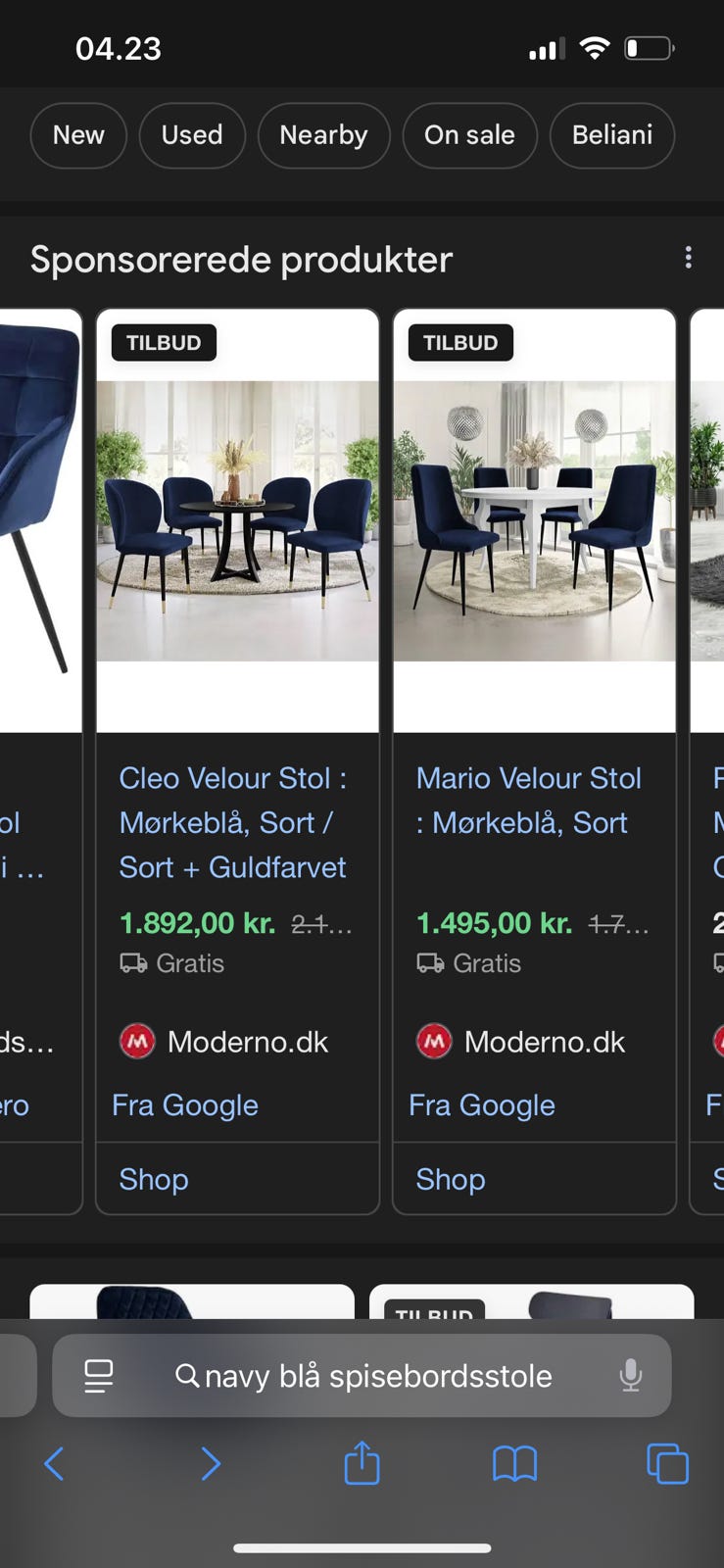Tap the Share icon in the bottom toolbar

362,1464
